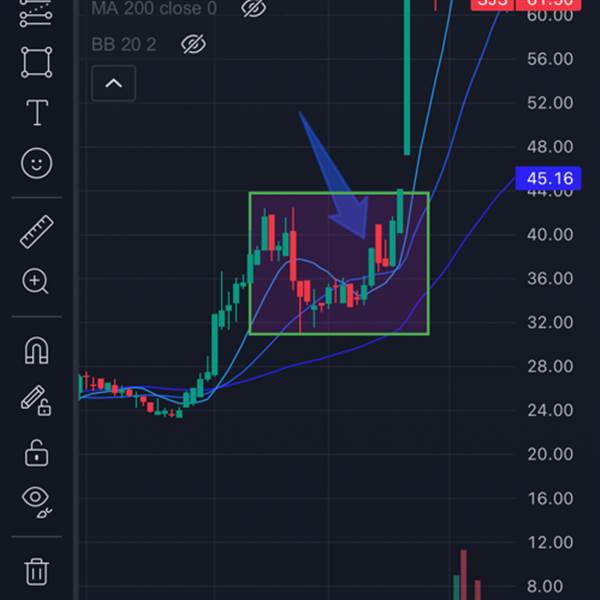Remove drawings with the trash icon

(37, 571)
